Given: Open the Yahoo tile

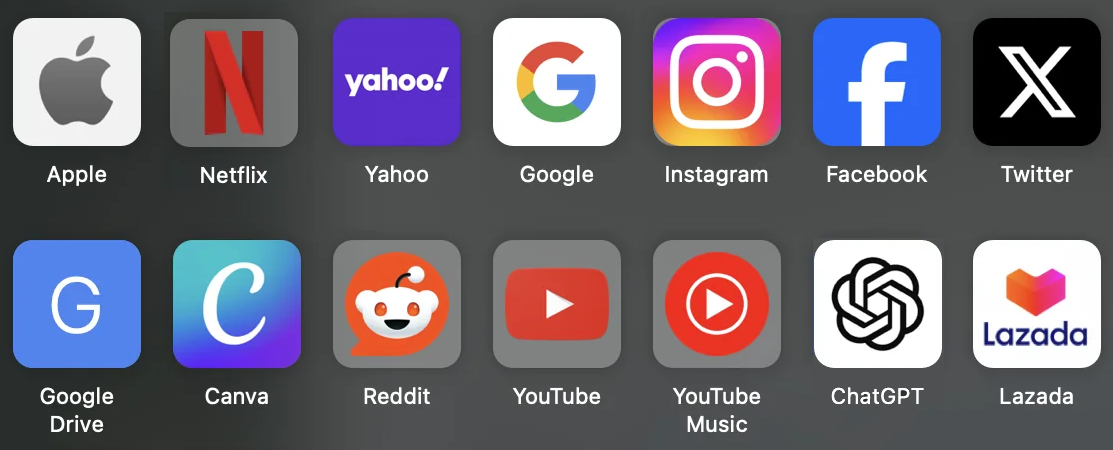Looking at the screenshot, I should [397, 82].
